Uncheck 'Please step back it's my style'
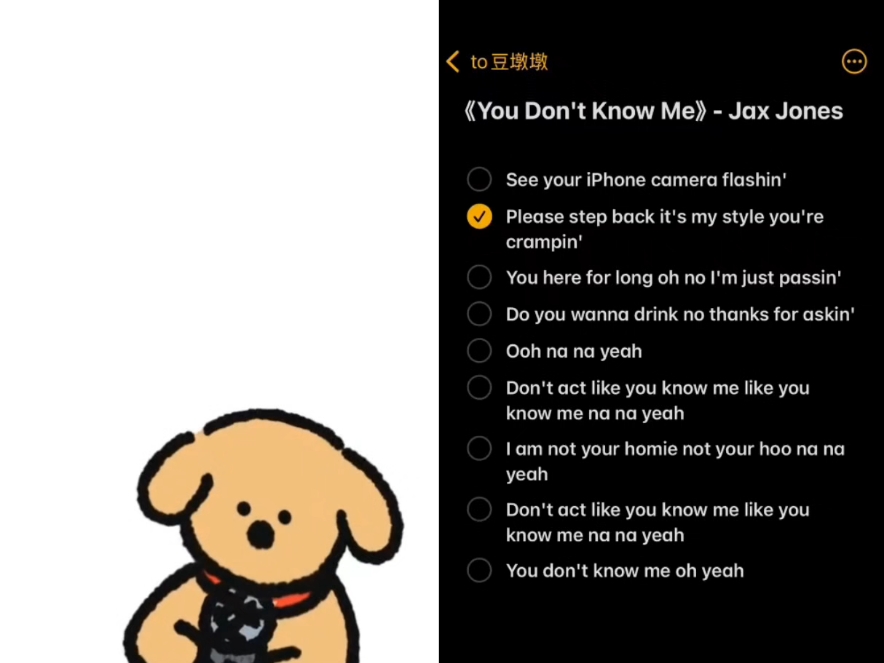Viewport: 884px width, 663px height. [x=480, y=217]
